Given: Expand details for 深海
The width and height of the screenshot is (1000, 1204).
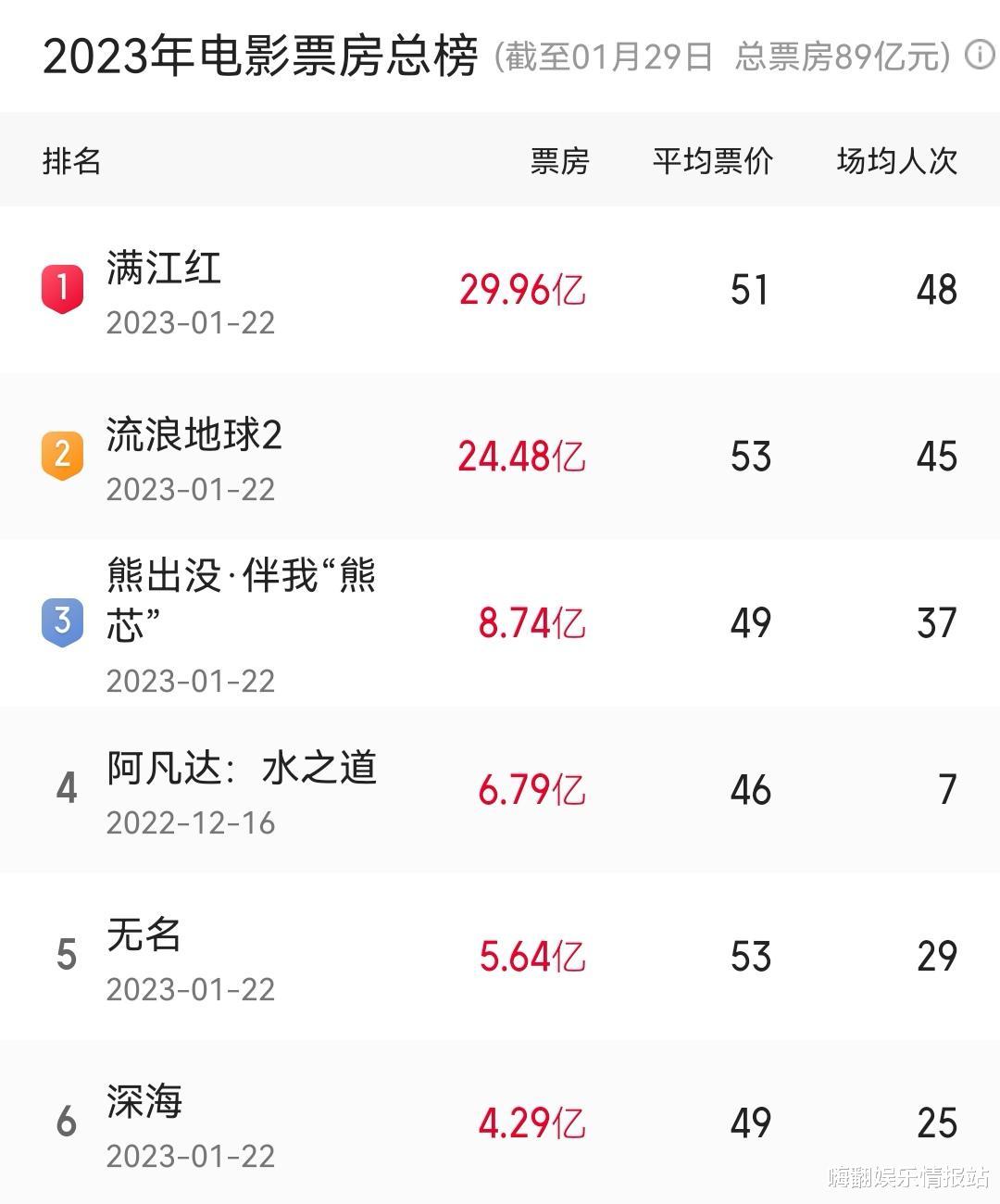Looking at the screenshot, I should tap(143, 1102).
